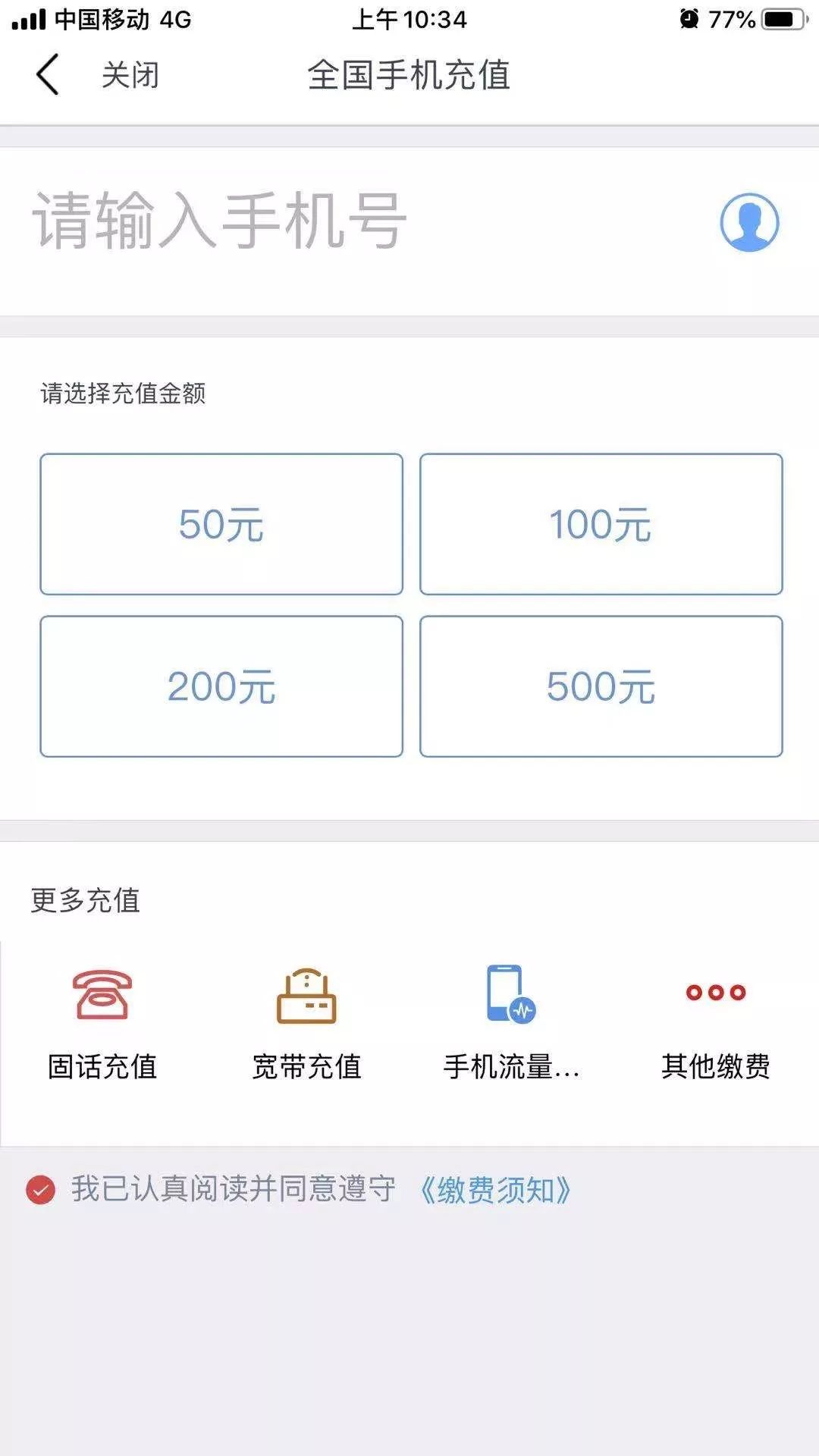This screenshot has height=1456, width=819.
Task: Select the 500元 recharge amount
Action: (601, 686)
